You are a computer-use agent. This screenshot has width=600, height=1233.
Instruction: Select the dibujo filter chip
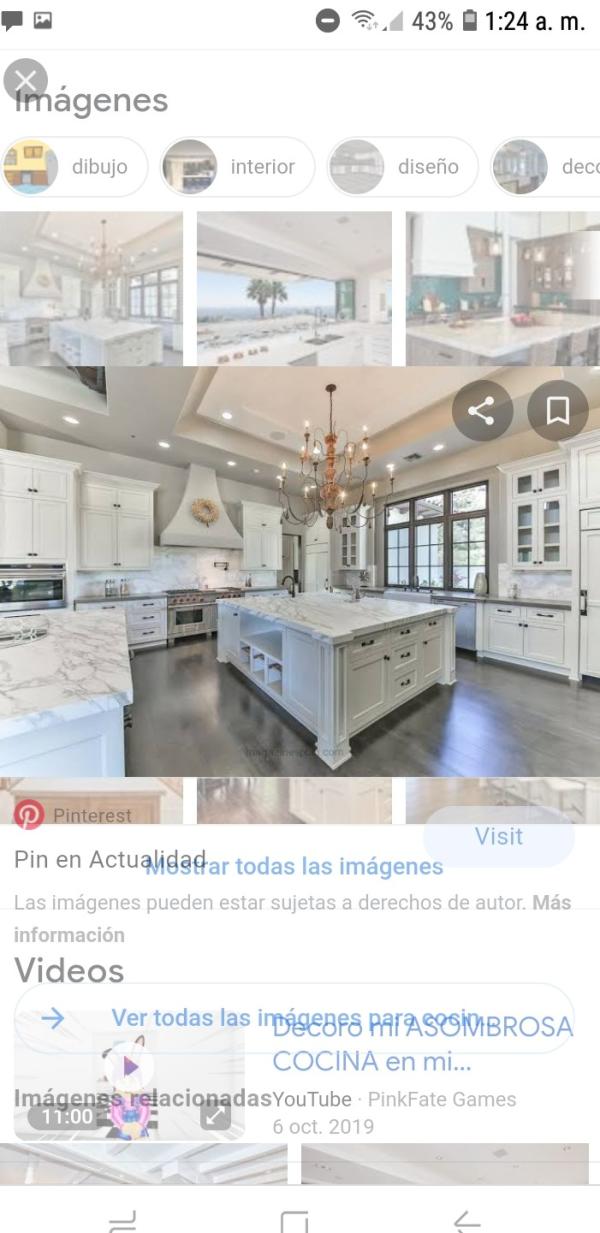click(x=74, y=167)
